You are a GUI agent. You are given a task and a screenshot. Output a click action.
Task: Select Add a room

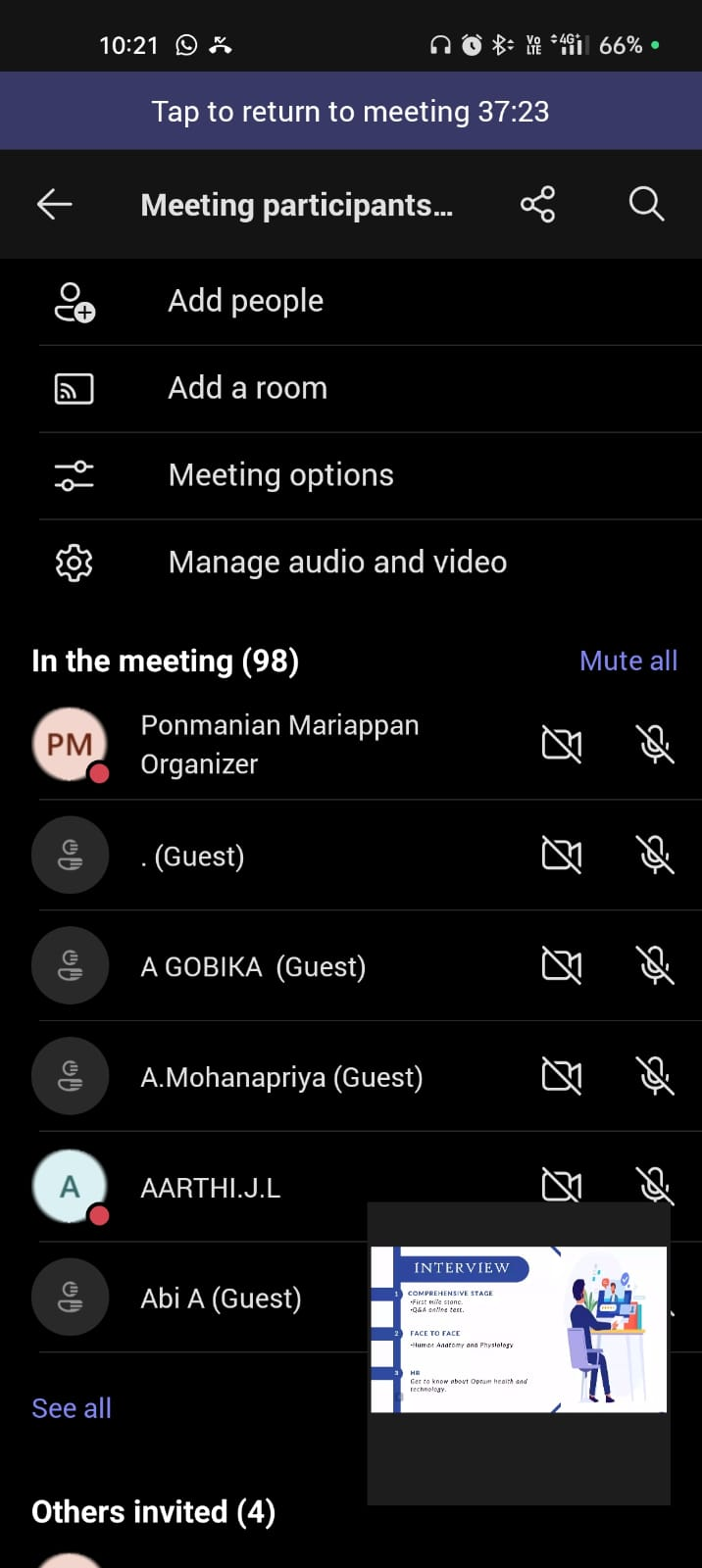(x=247, y=388)
